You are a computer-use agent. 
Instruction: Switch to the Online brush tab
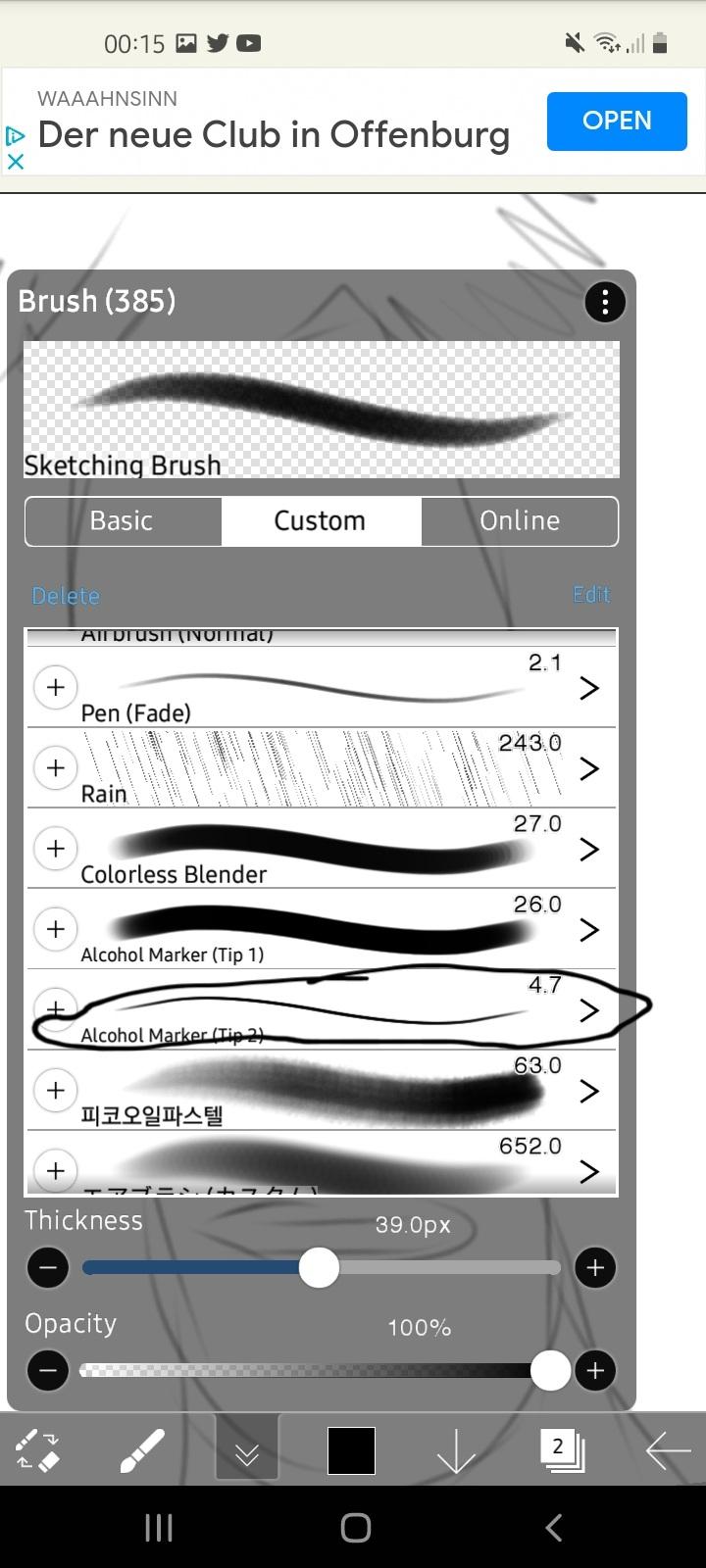tap(519, 520)
